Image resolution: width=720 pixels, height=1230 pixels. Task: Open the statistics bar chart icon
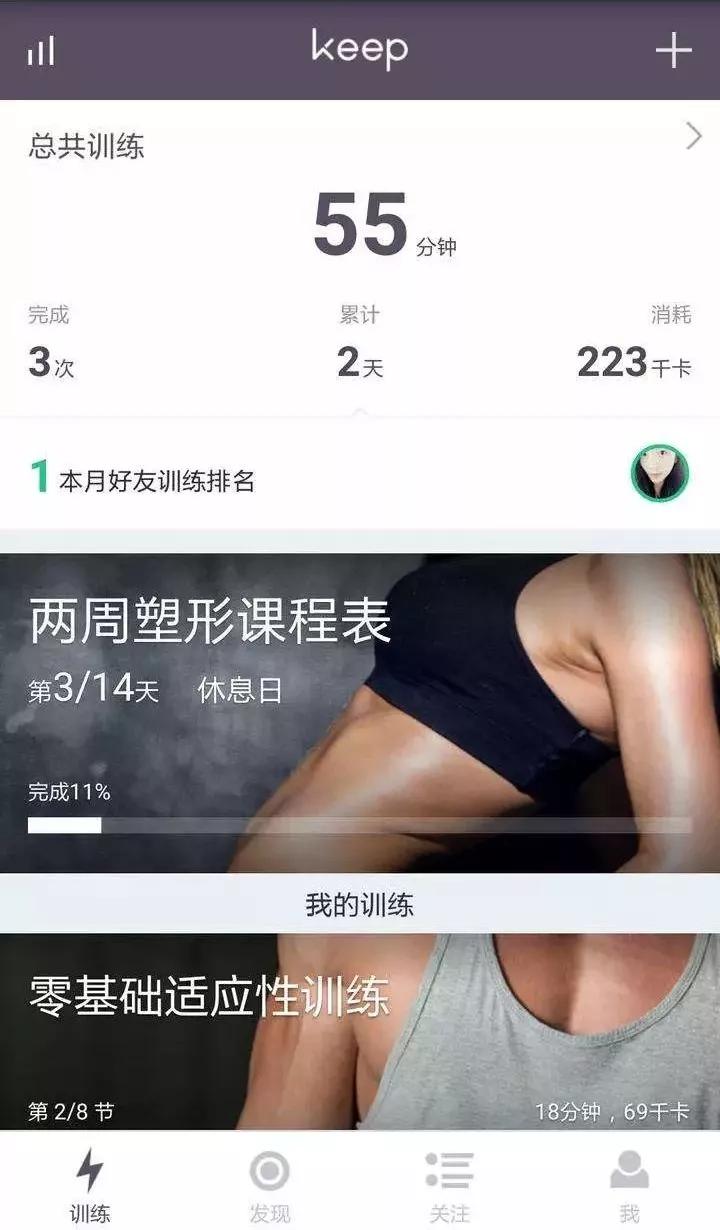pos(41,51)
